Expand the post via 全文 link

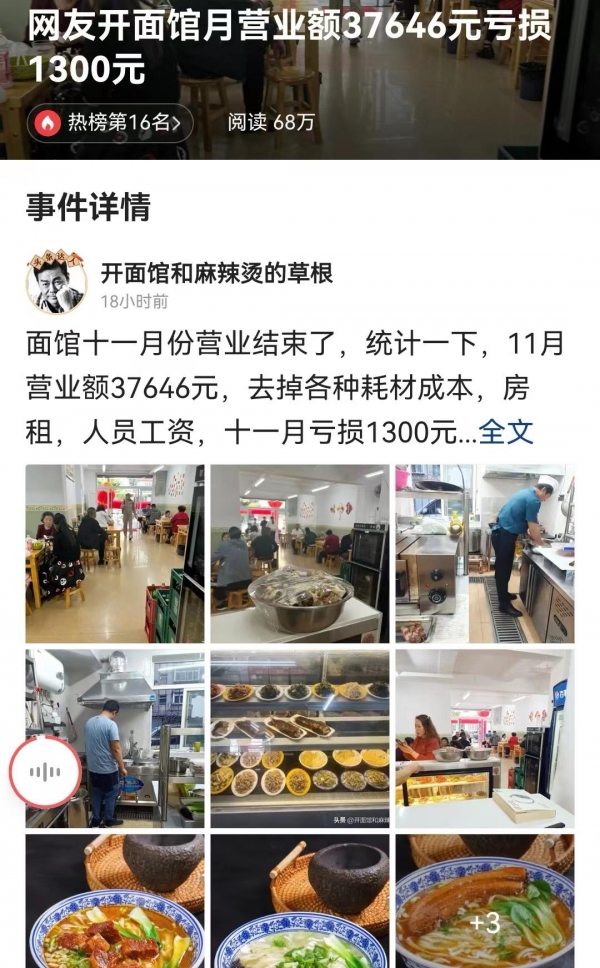pyautogui.click(x=506, y=432)
